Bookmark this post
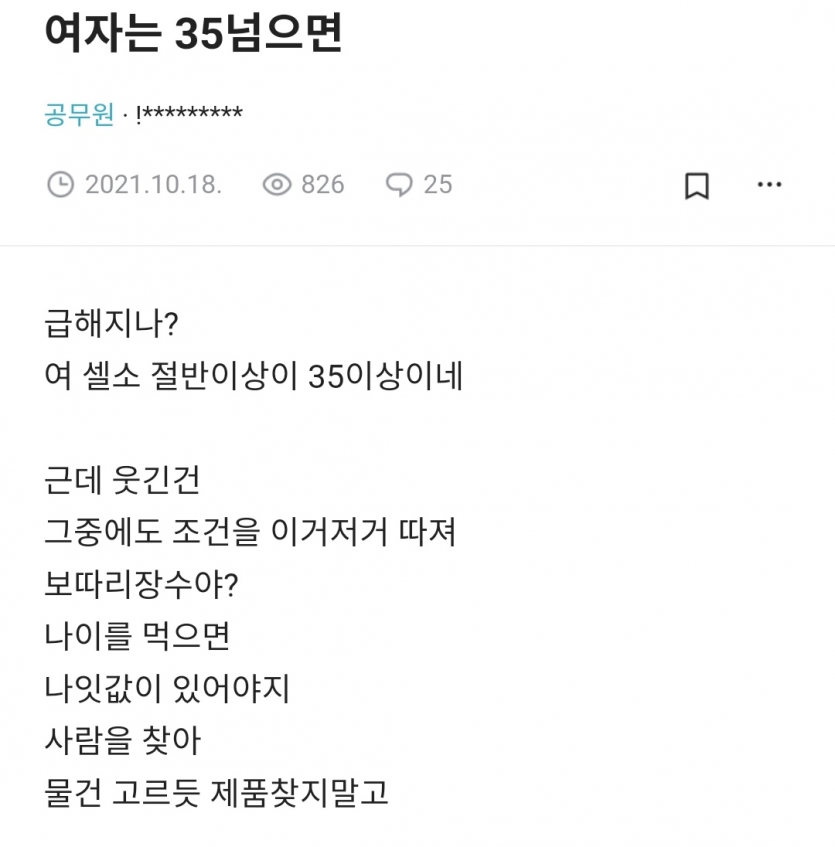This screenshot has height=847, width=835. coord(696,185)
